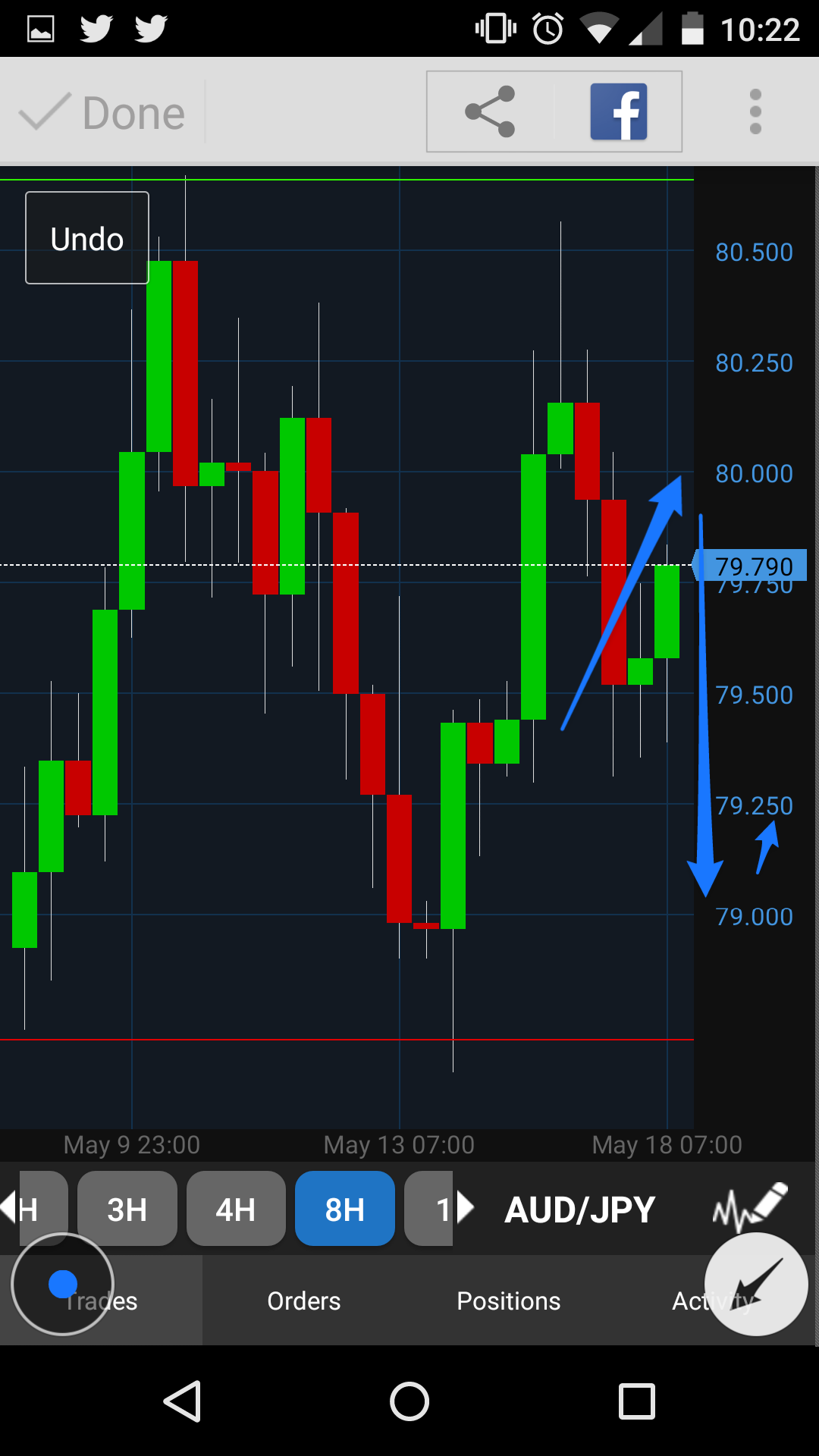Screen dimensions: 819x1456
Task: Tap Done to finish drawing
Action: pyautogui.click(x=102, y=113)
